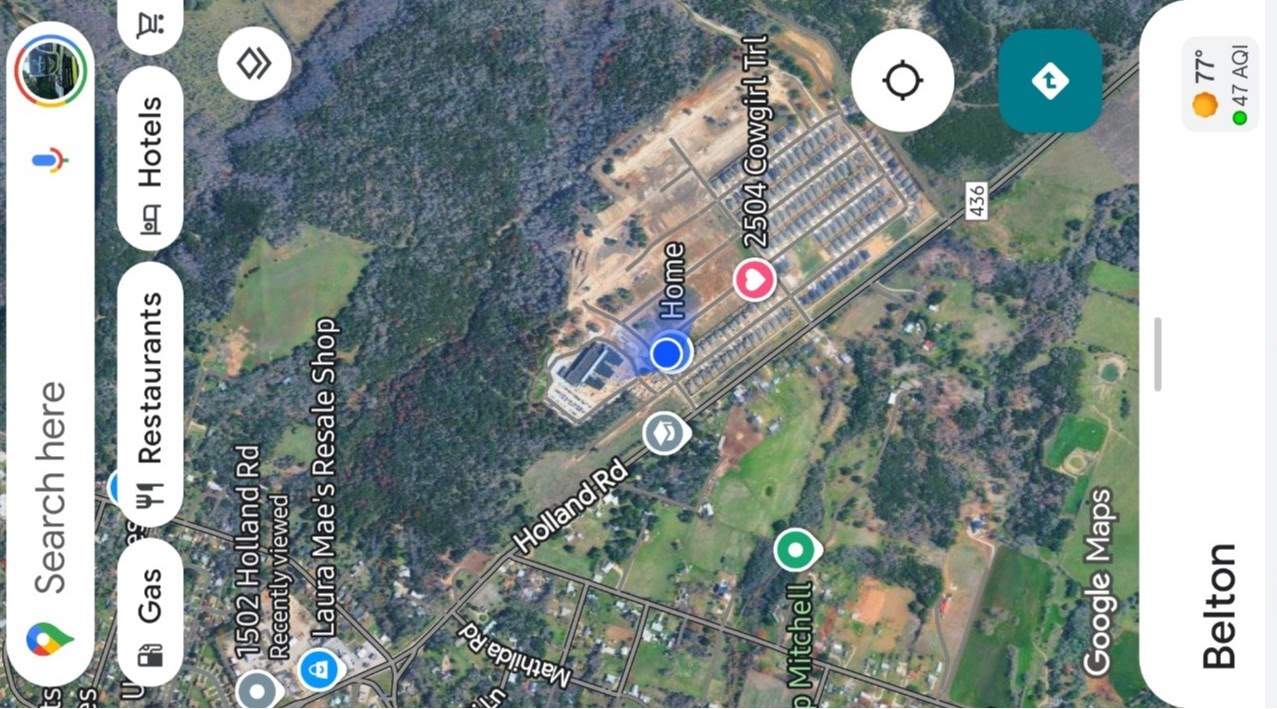Open the directions button

point(1050,81)
